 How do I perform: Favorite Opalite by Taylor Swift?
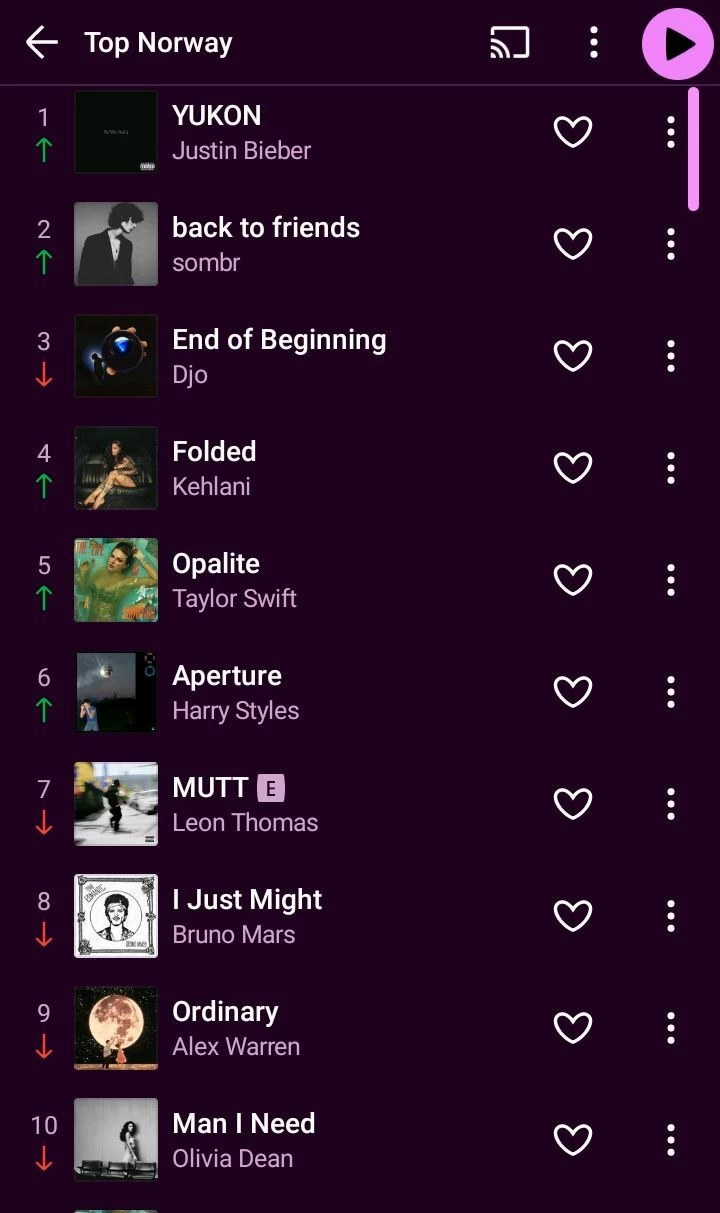(573, 580)
